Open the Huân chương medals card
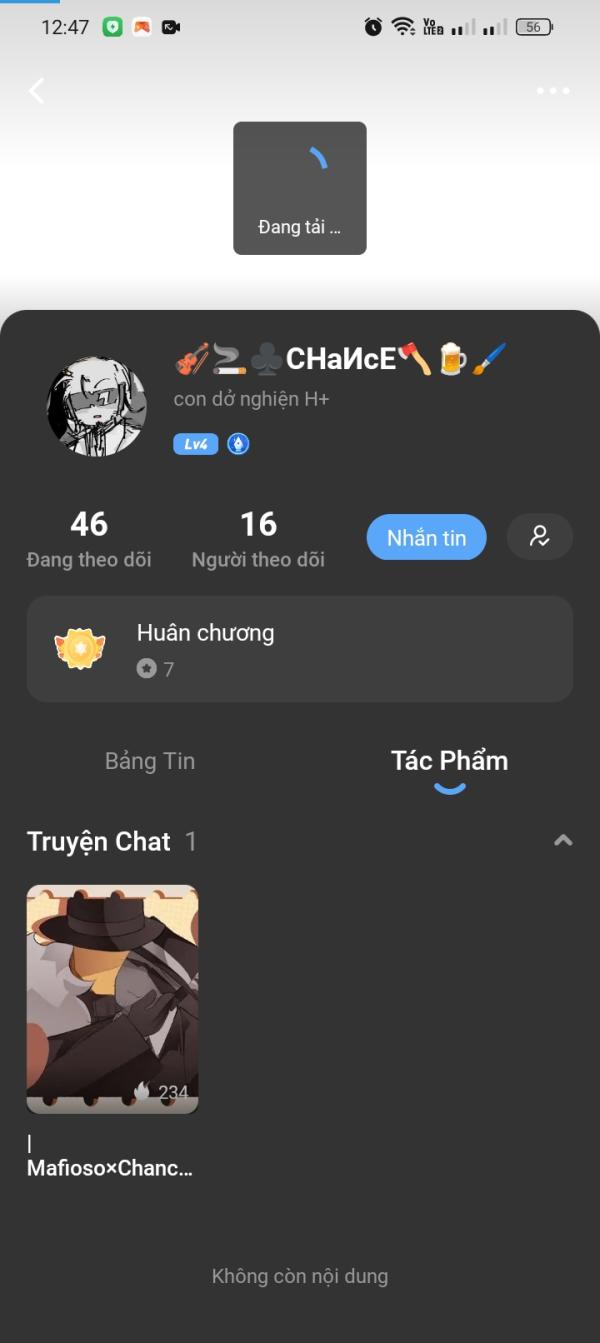Image resolution: width=600 pixels, height=1343 pixels. click(300, 649)
